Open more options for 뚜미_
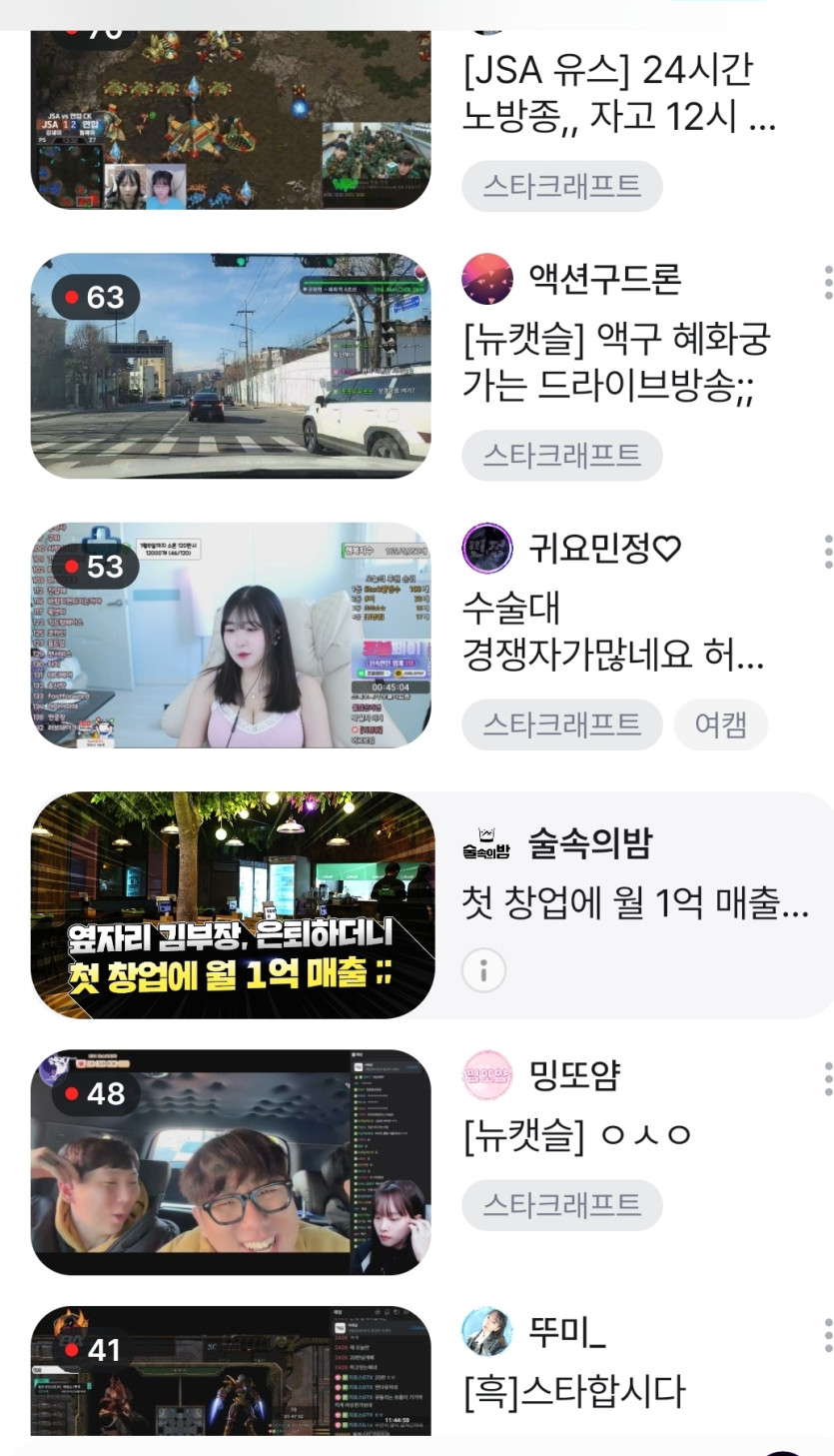The height and width of the screenshot is (1456, 834). [827, 1335]
